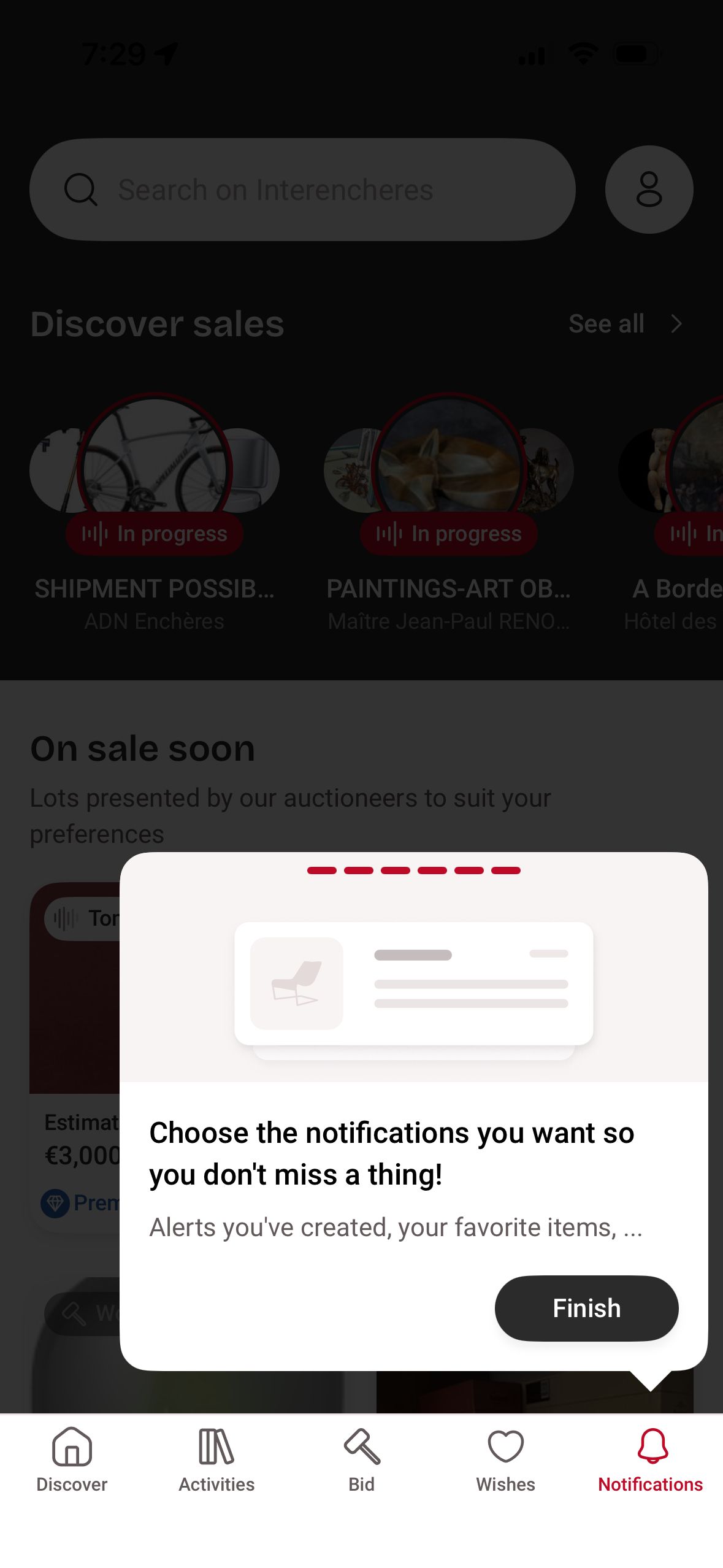Open the Activities tab
The height and width of the screenshot is (1568, 723).
(x=216, y=1459)
